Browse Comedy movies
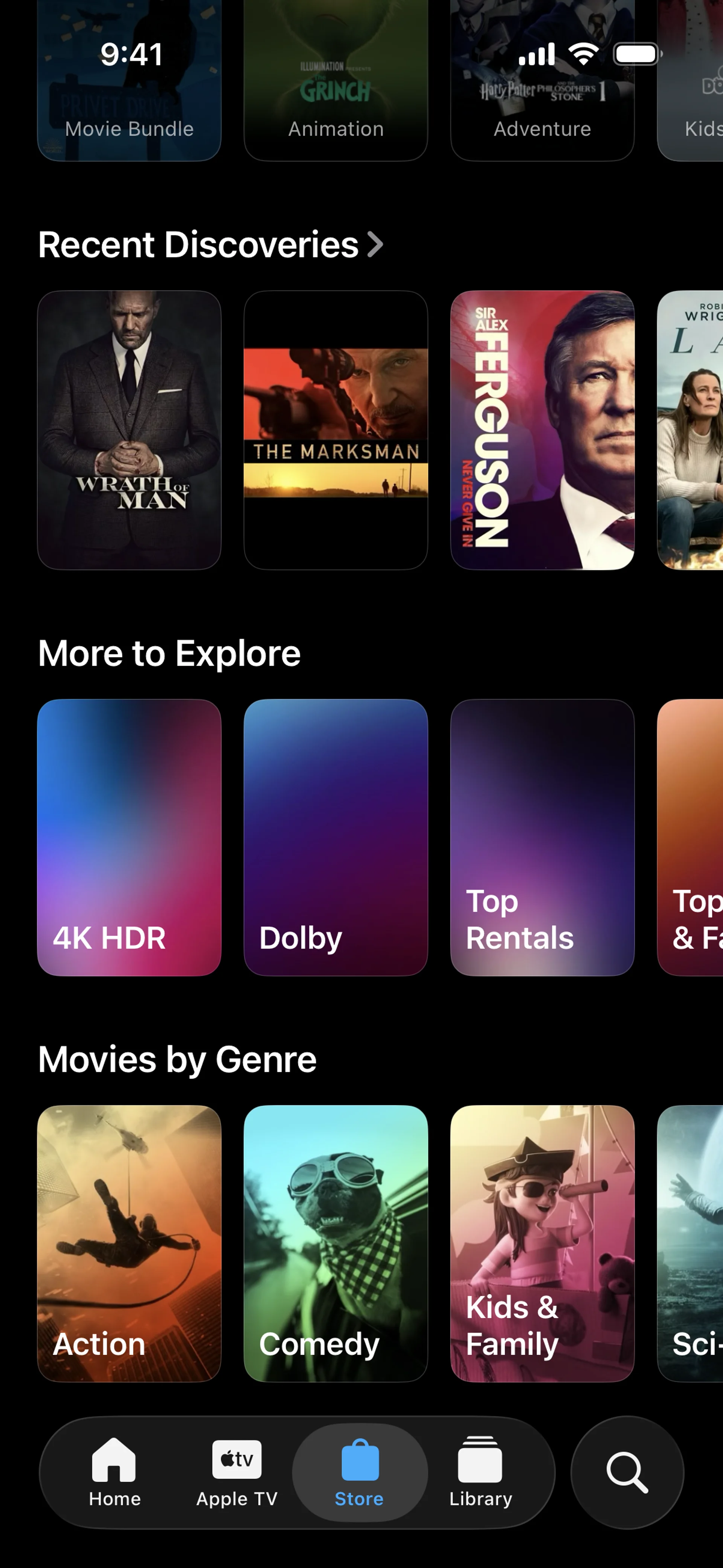This screenshot has height=1568, width=723. pyautogui.click(x=336, y=1243)
